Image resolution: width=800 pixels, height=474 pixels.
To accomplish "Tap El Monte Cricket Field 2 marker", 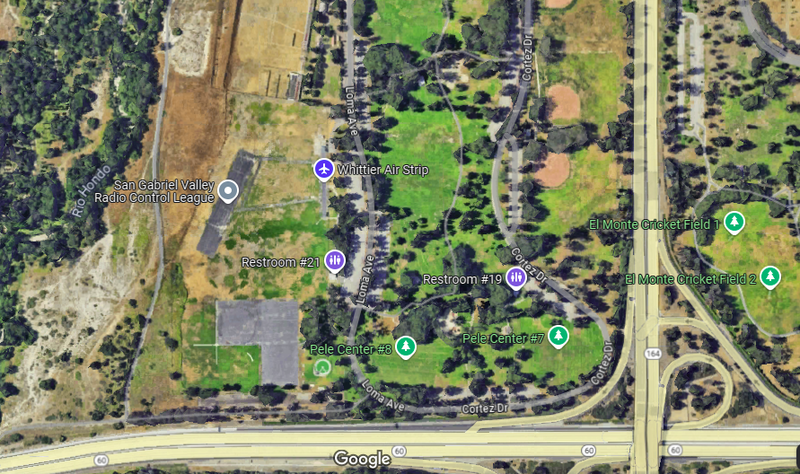I will click(770, 276).
